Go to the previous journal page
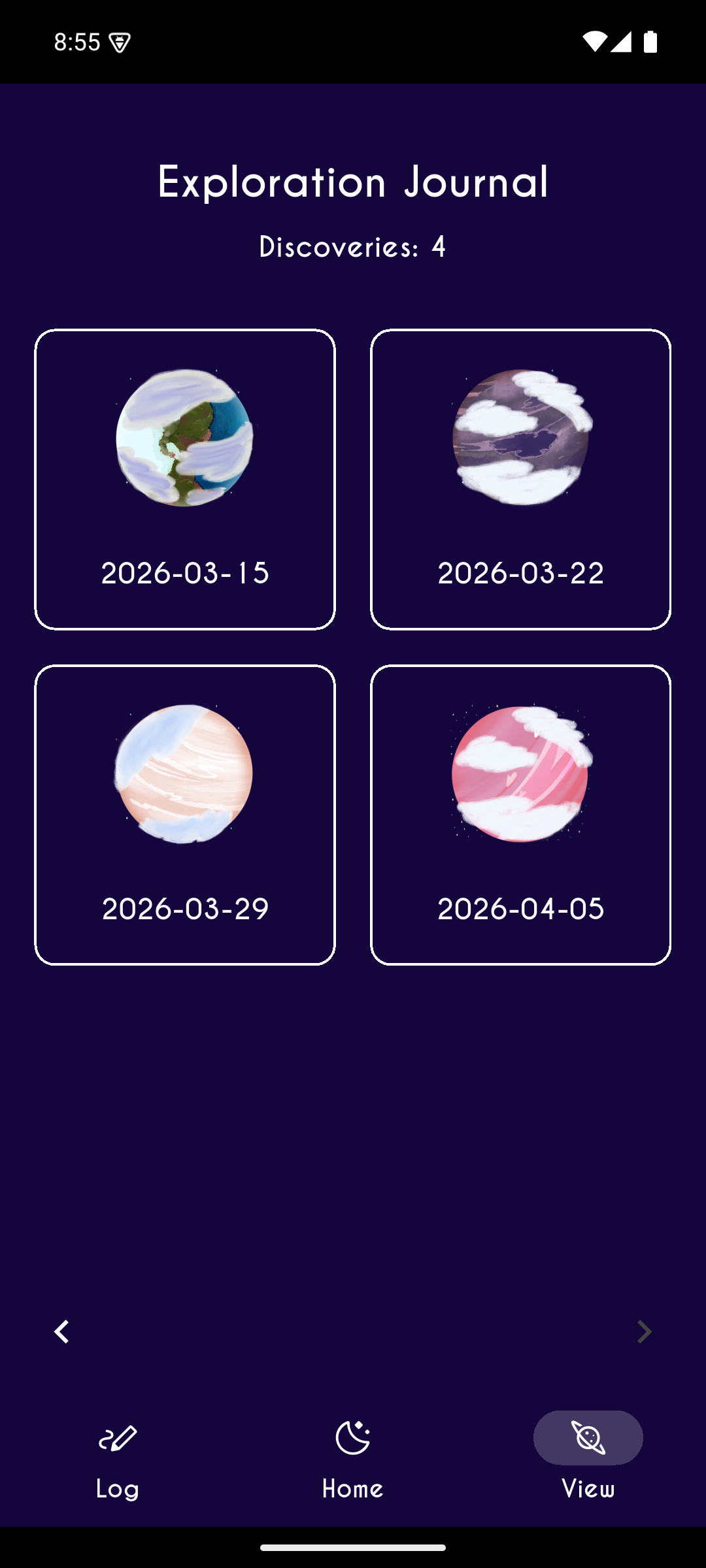 61,1331
